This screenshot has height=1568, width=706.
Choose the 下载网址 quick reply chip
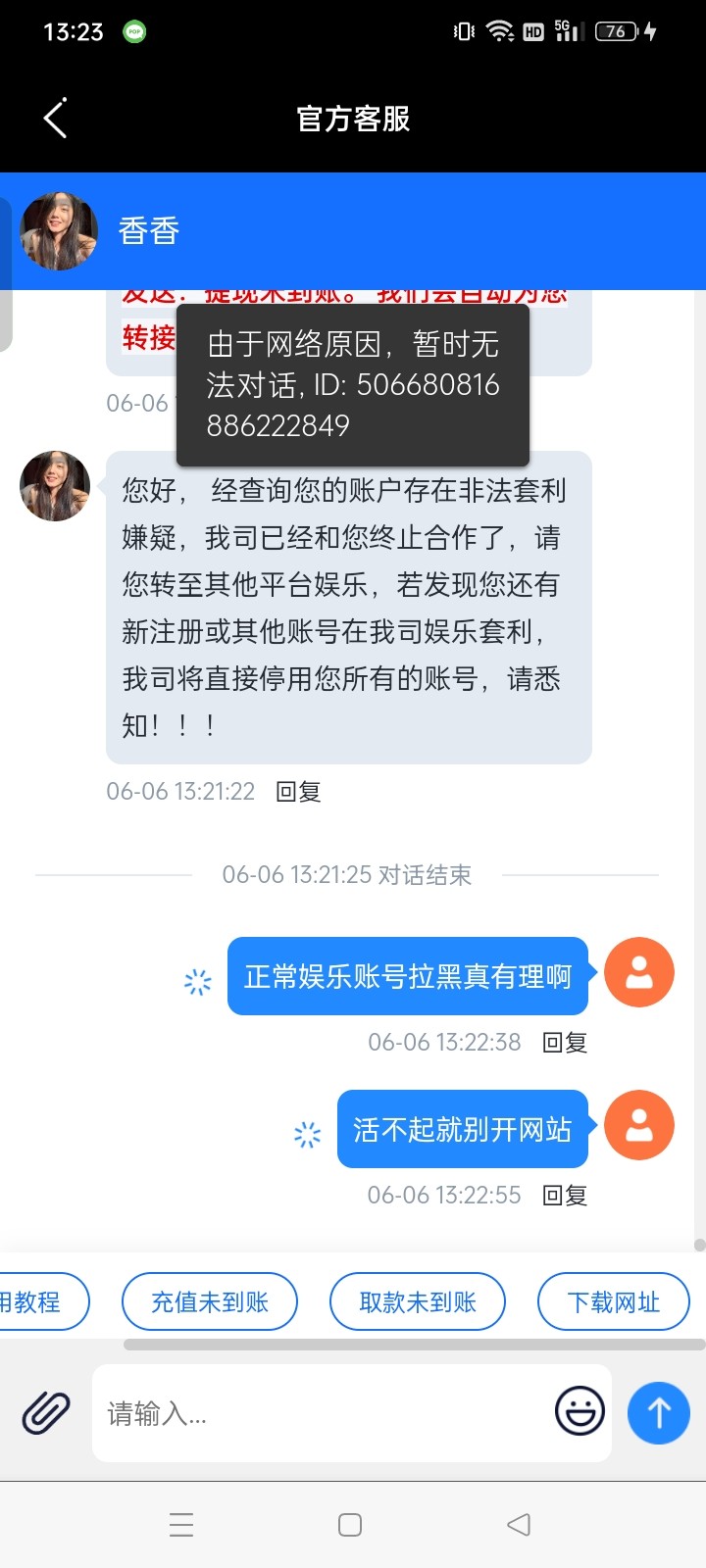(614, 1301)
